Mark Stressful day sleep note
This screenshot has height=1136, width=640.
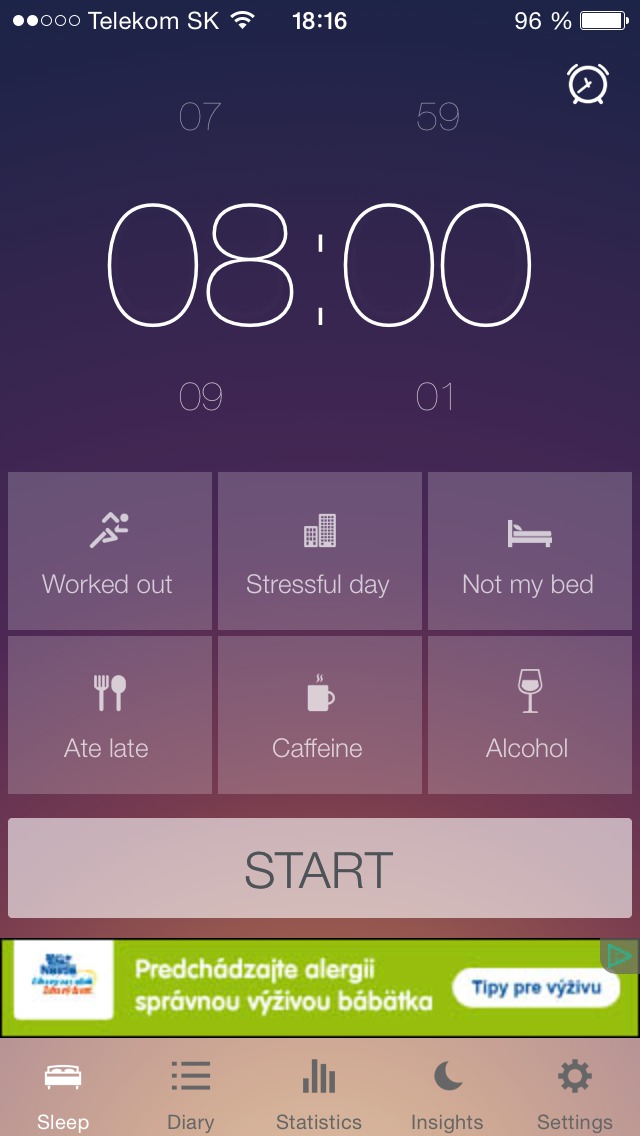click(x=319, y=551)
